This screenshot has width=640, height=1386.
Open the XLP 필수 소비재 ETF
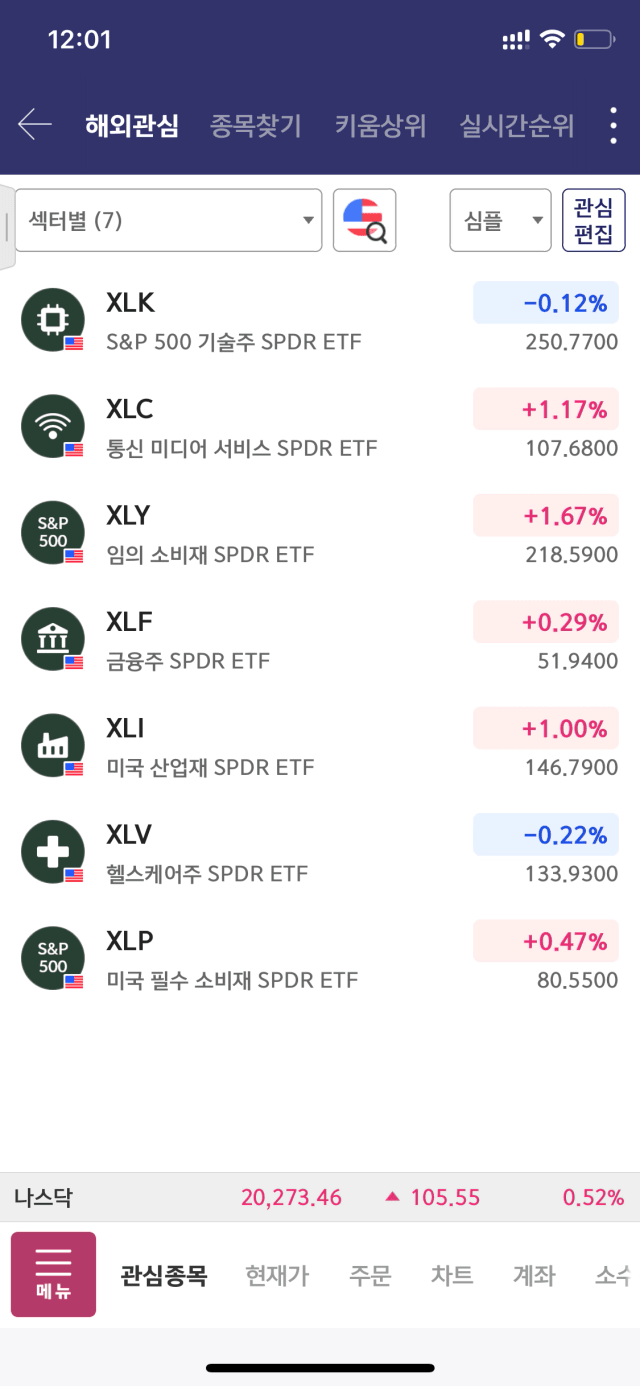320,960
